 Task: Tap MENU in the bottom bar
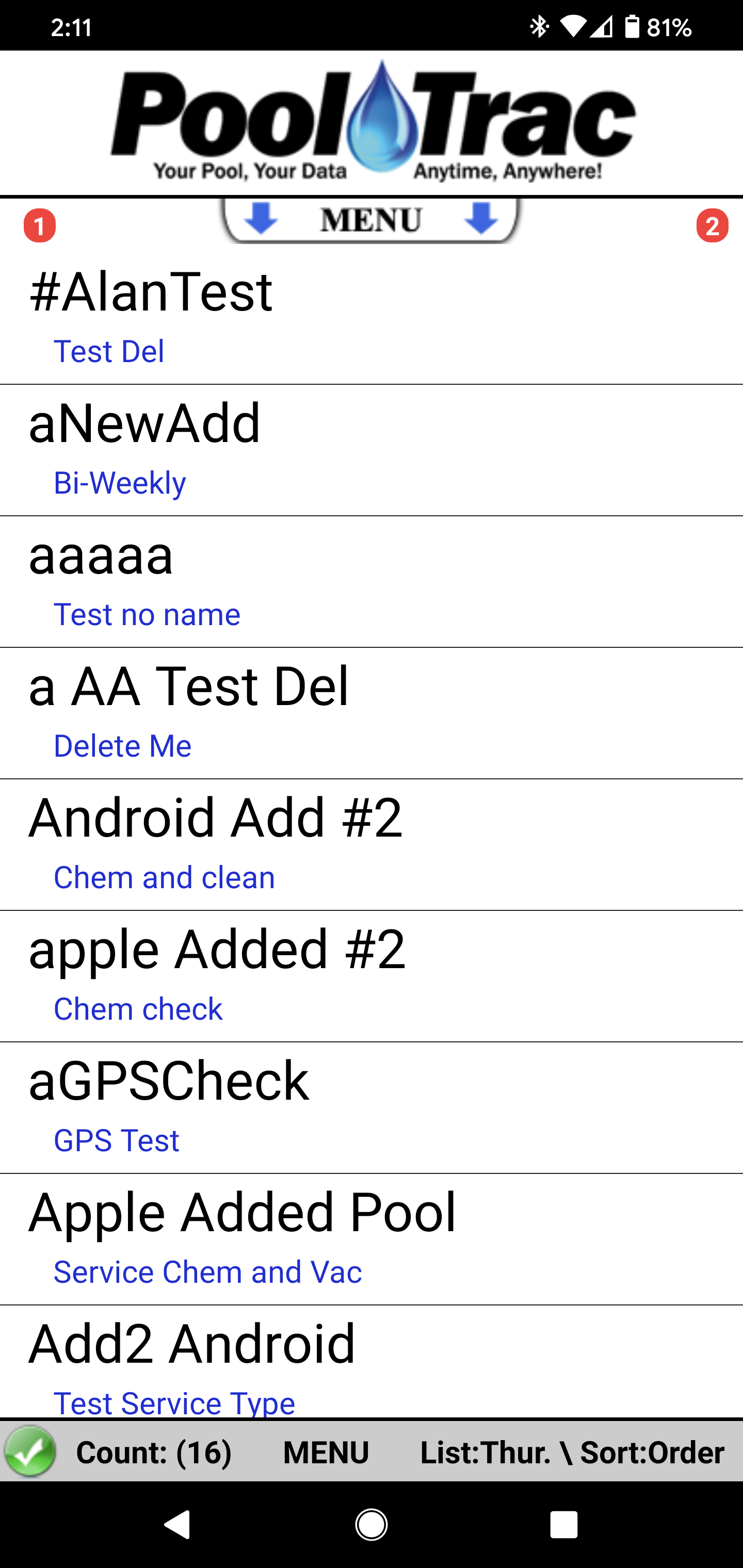326,1452
